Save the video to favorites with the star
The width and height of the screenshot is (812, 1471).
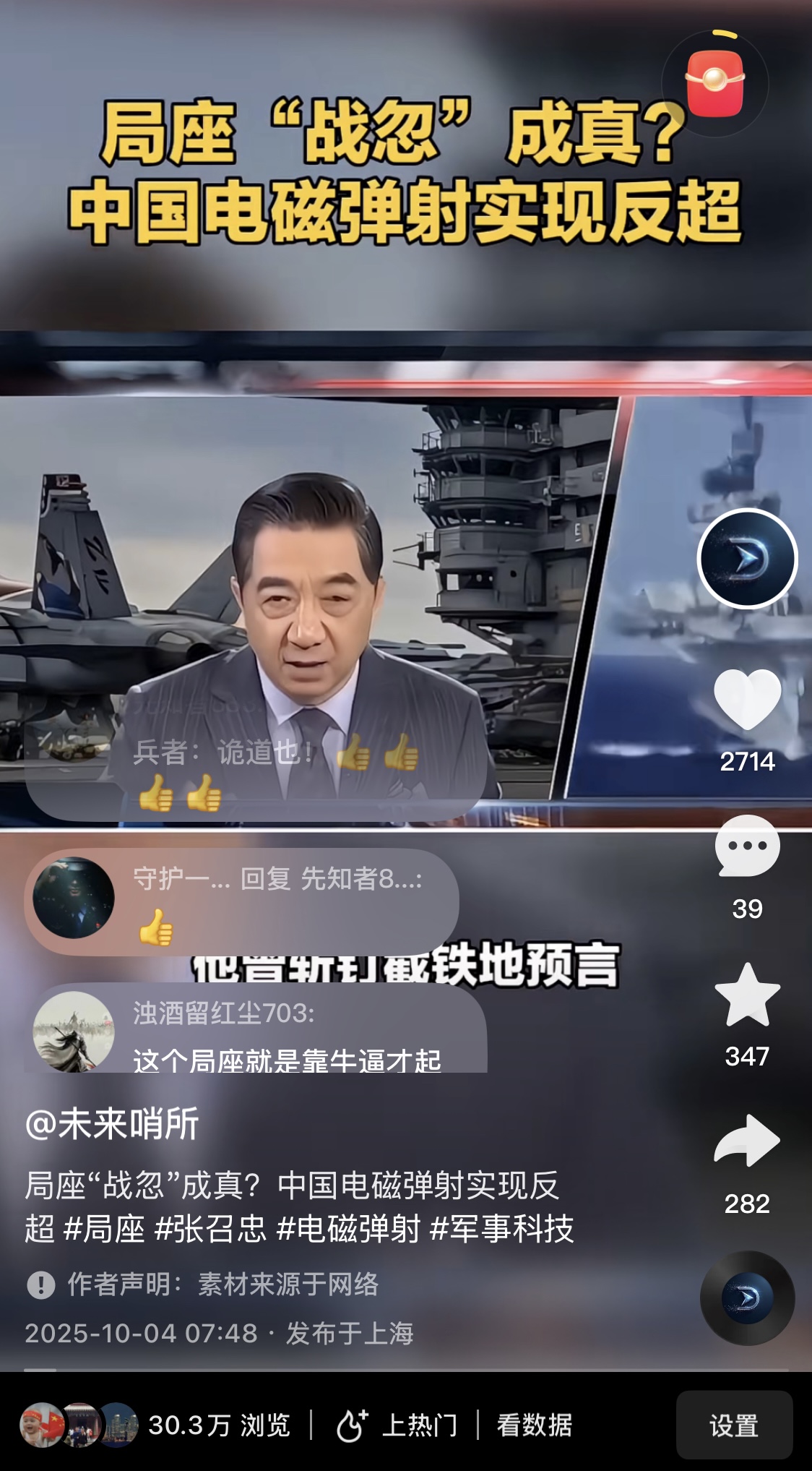747,995
